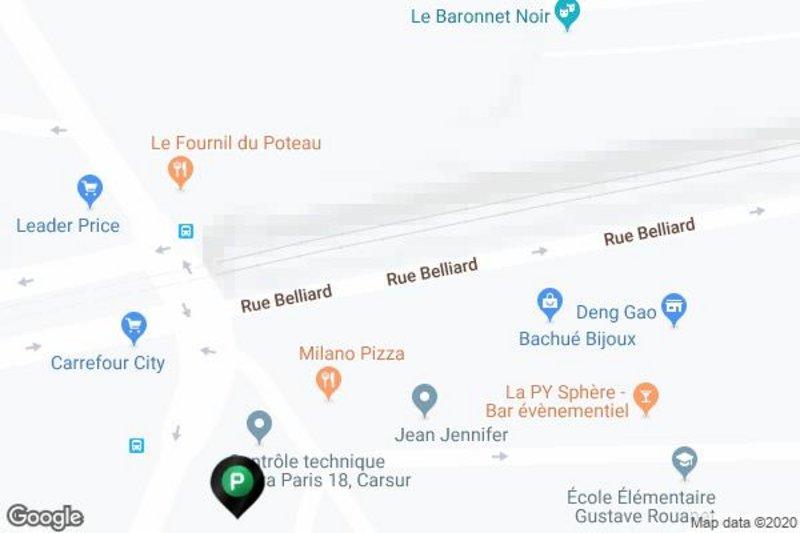The height and width of the screenshot is (533, 800).
Task: Select the Le Baronnet Noir map pin
Action: tap(568, 14)
